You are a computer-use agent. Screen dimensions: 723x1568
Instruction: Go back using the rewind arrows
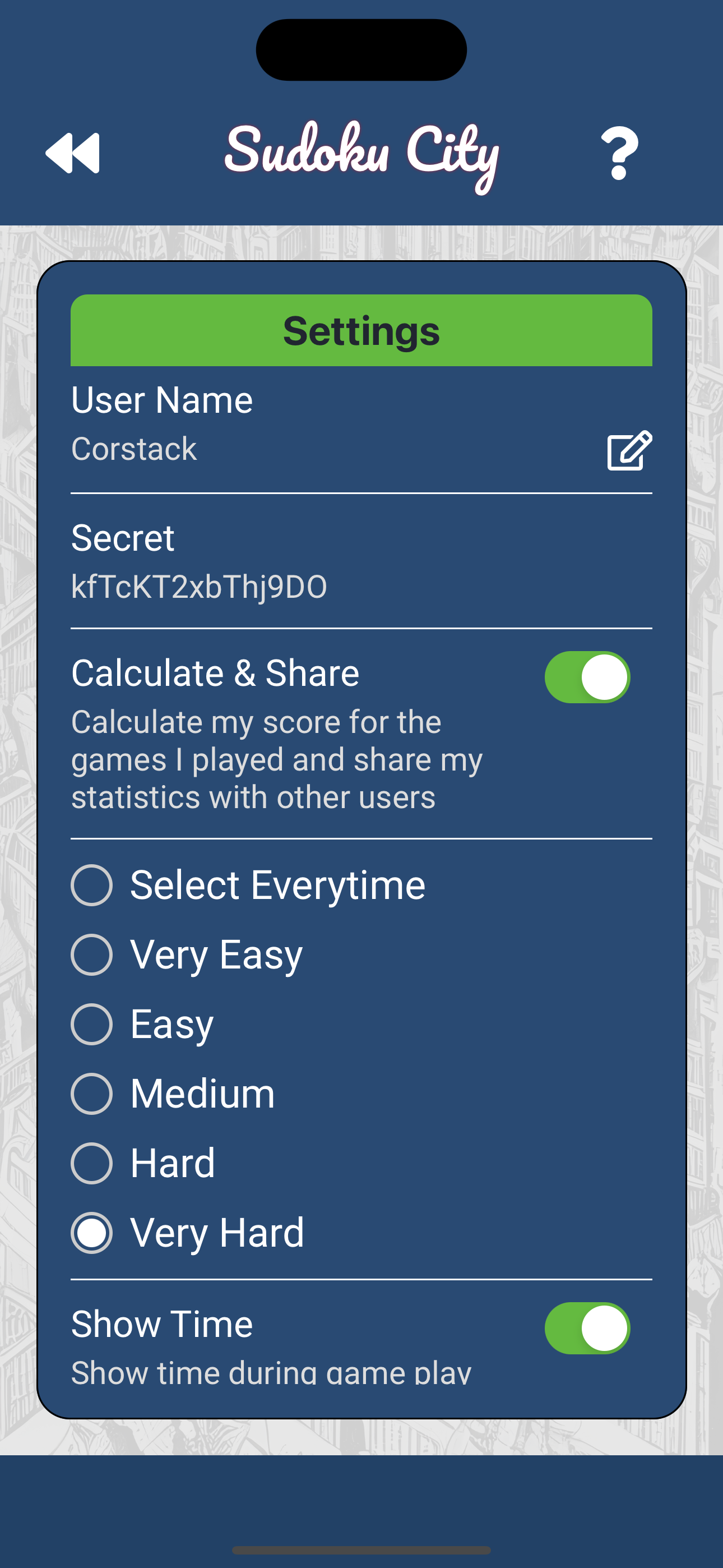tap(72, 153)
